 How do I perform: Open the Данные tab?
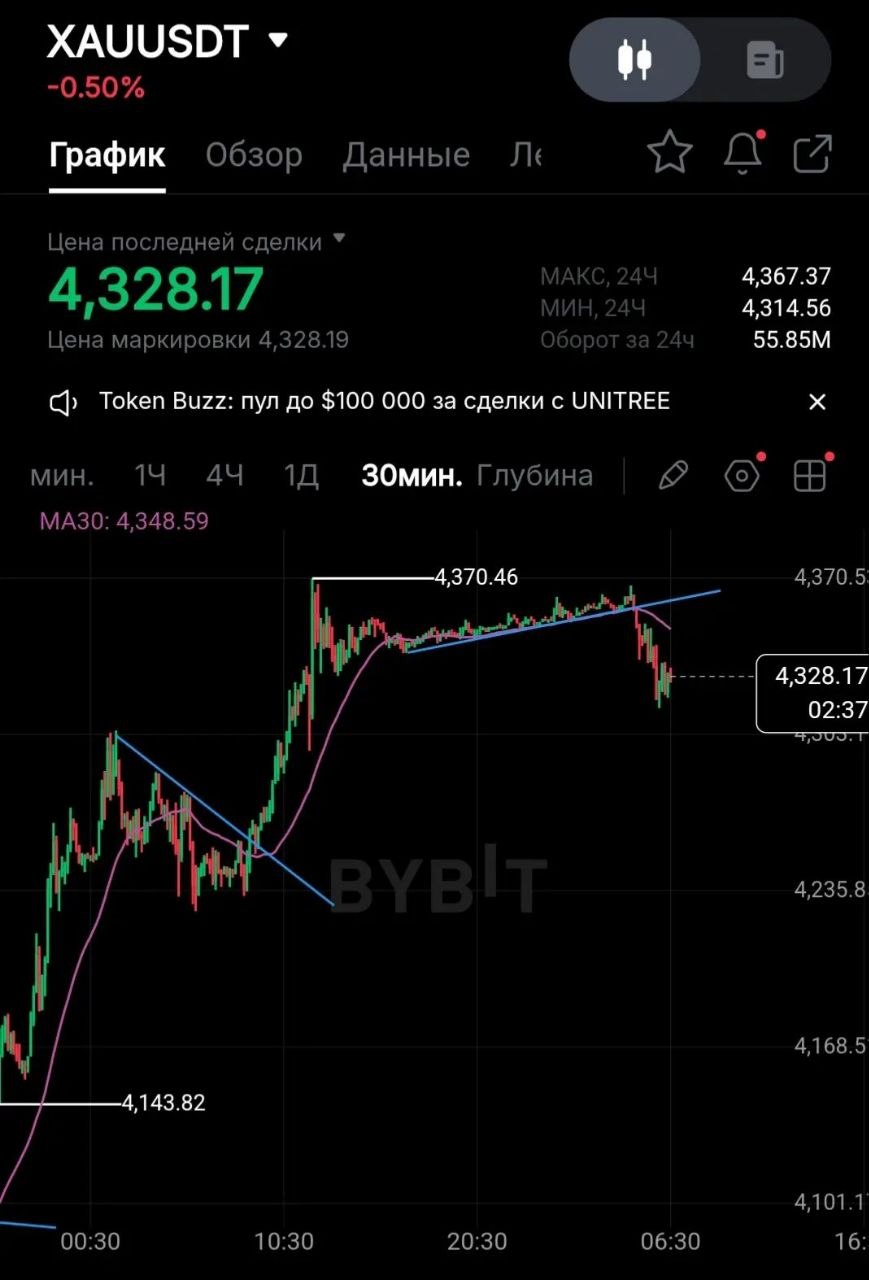point(406,156)
